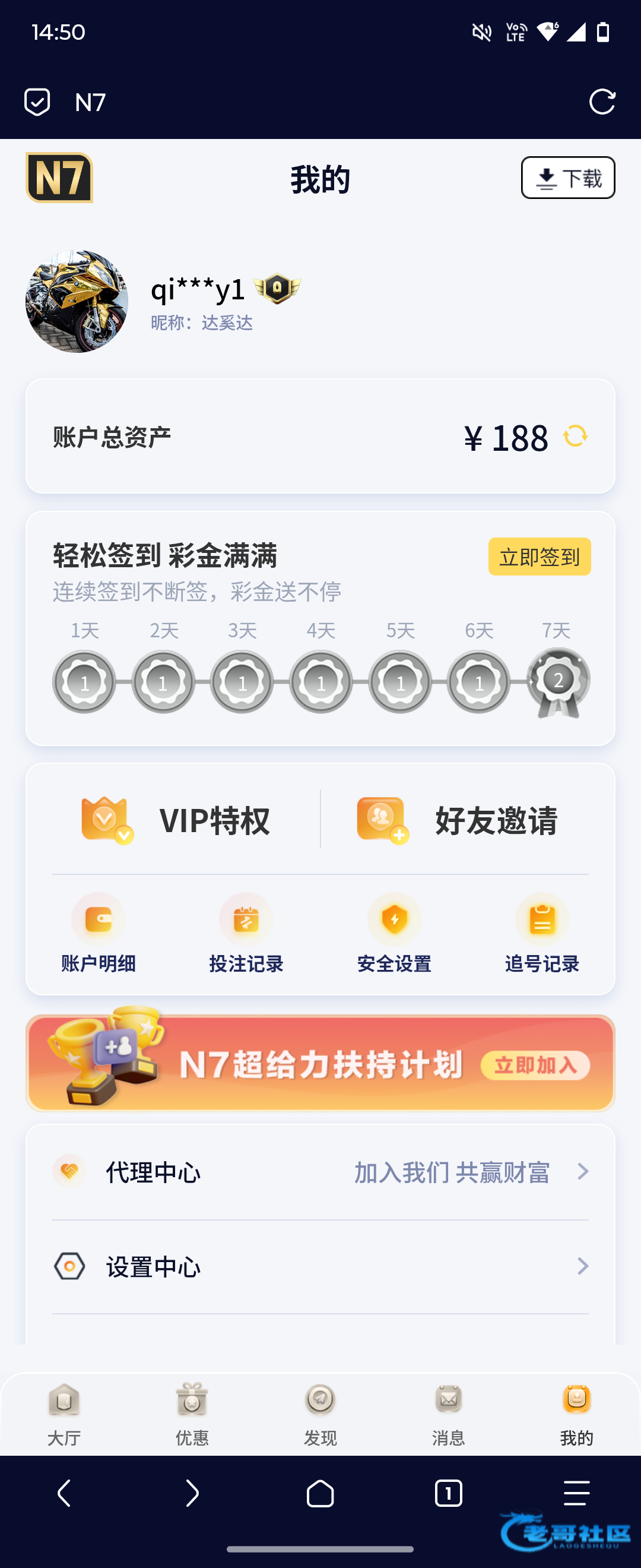The height and width of the screenshot is (1568, 641).
Task: Tap the N7超给力扶持计划 banner
Action: (320, 1063)
